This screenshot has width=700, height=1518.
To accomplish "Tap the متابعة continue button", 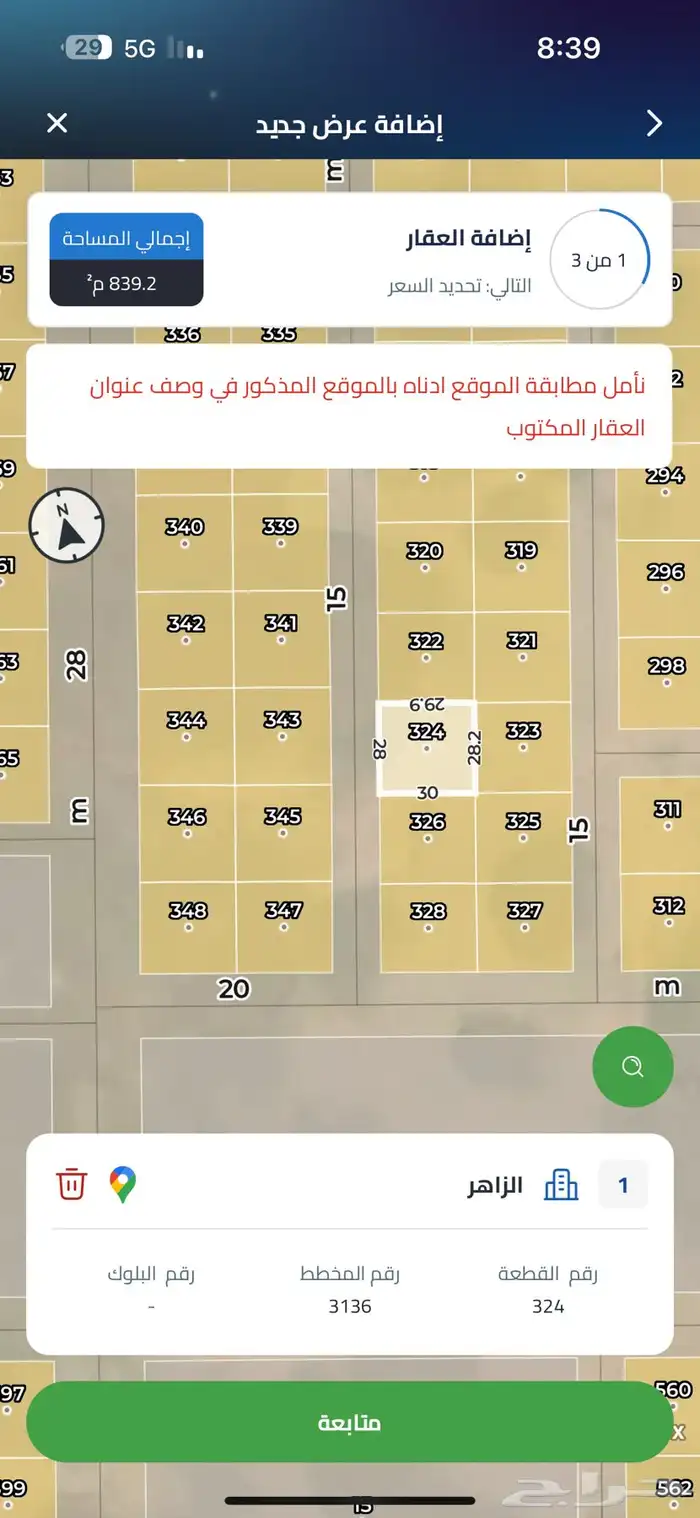I will 349,1422.
